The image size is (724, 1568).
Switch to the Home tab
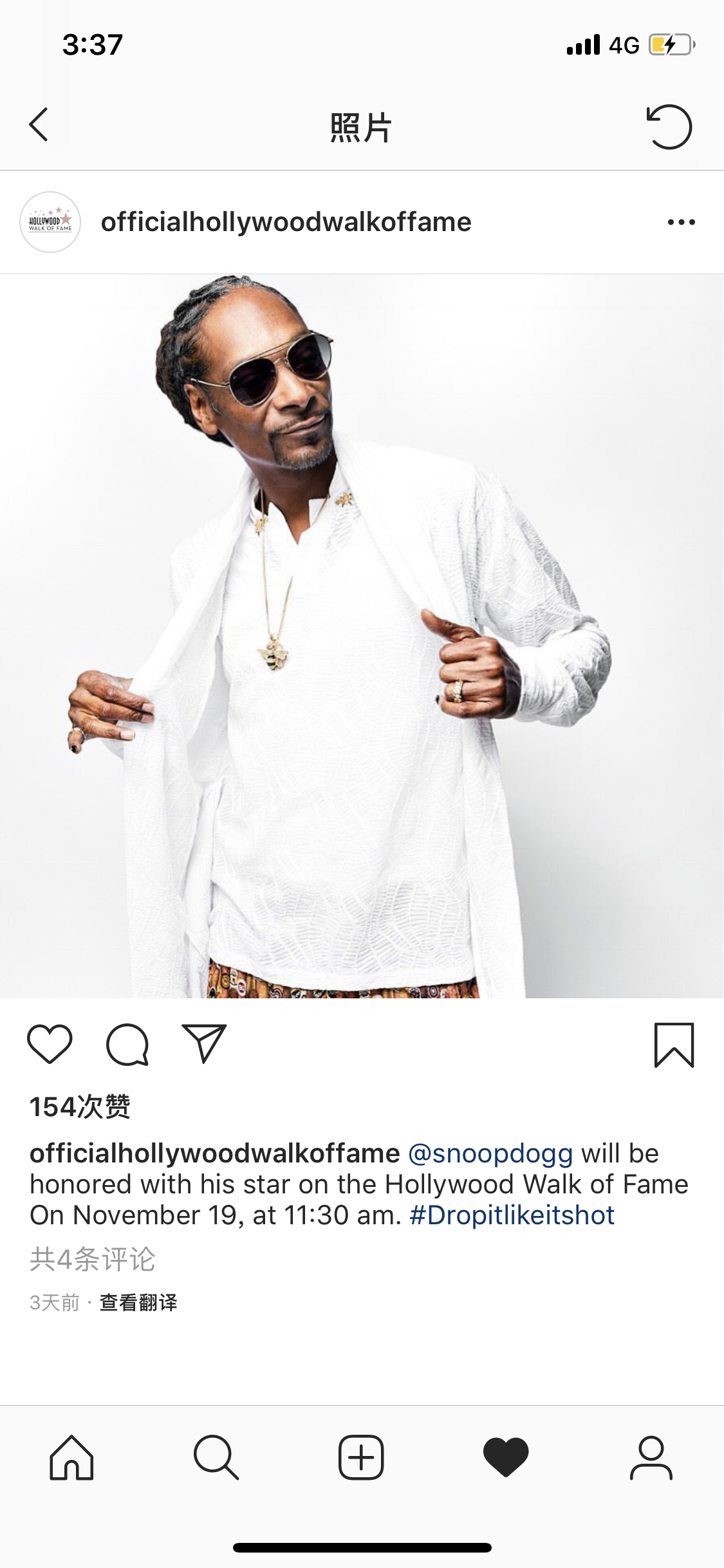[x=71, y=1458]
